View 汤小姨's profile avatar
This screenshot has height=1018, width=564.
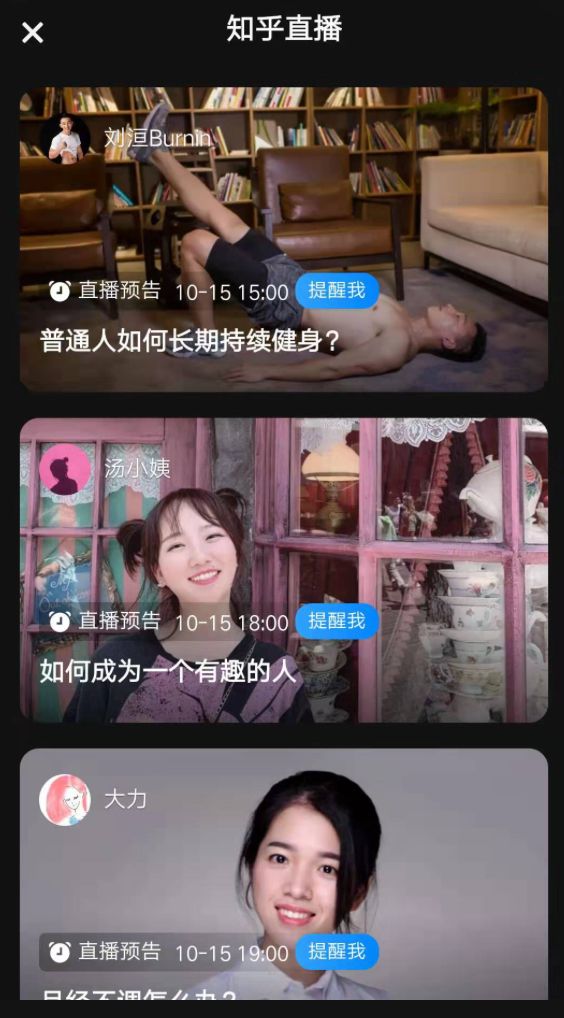[x=65, y=469]
